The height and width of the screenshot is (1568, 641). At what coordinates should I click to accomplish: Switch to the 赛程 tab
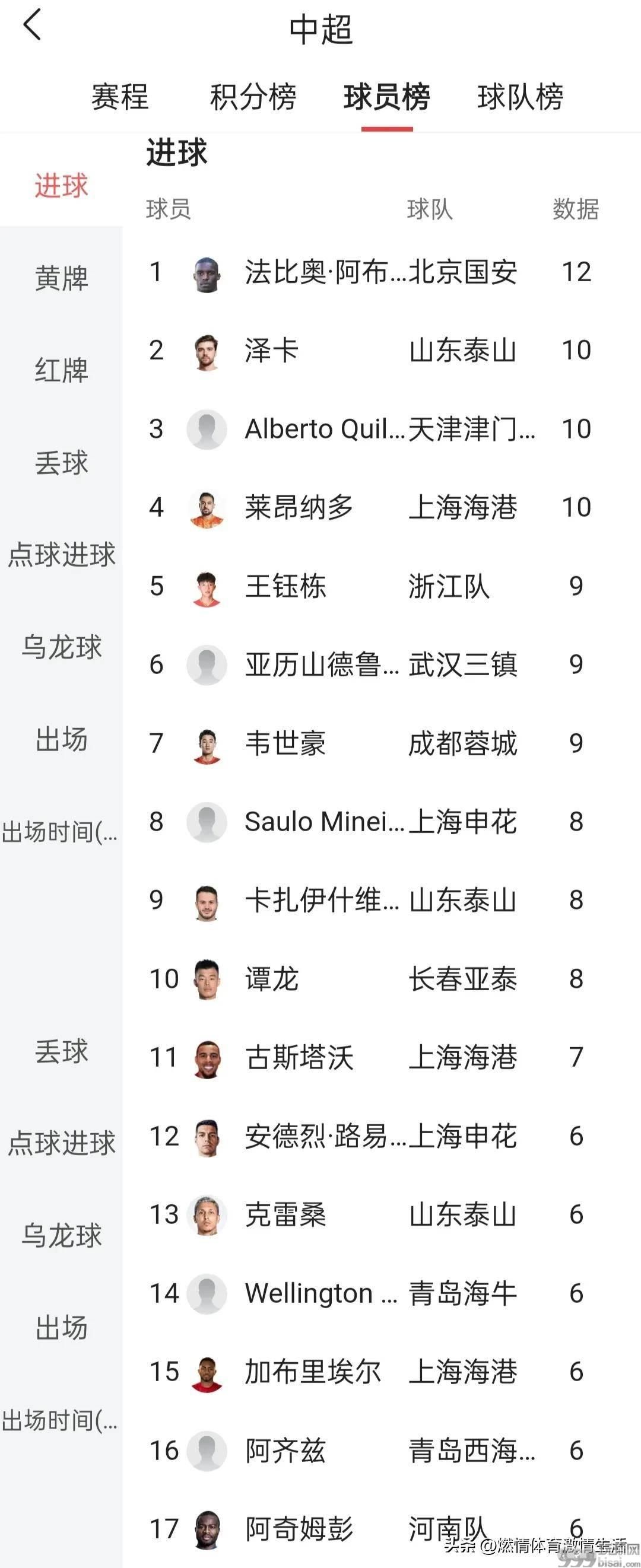[120, 97]
